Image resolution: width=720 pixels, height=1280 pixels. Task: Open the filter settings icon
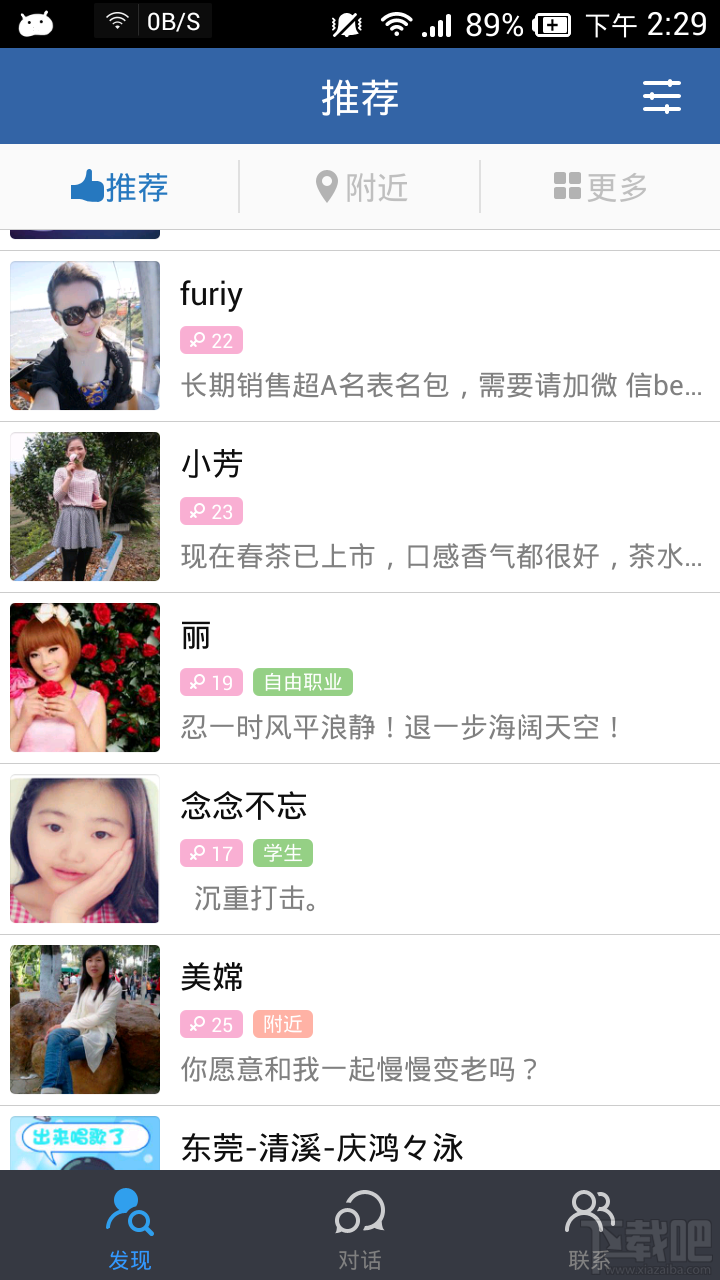point(661,96)
